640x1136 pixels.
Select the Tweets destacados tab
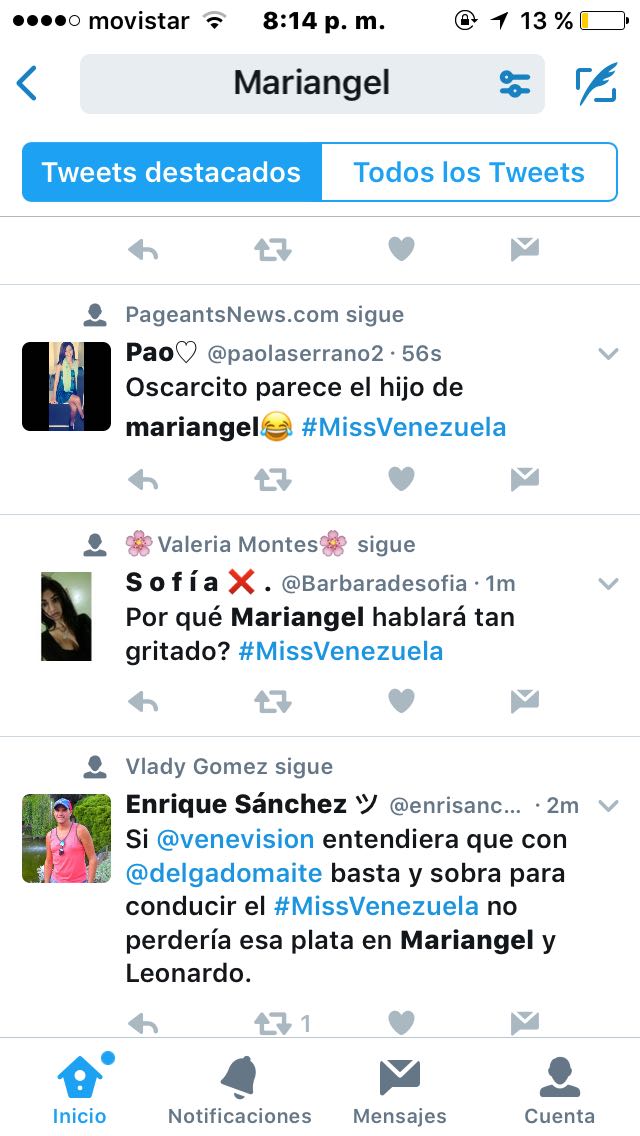[x=172, y=172]
